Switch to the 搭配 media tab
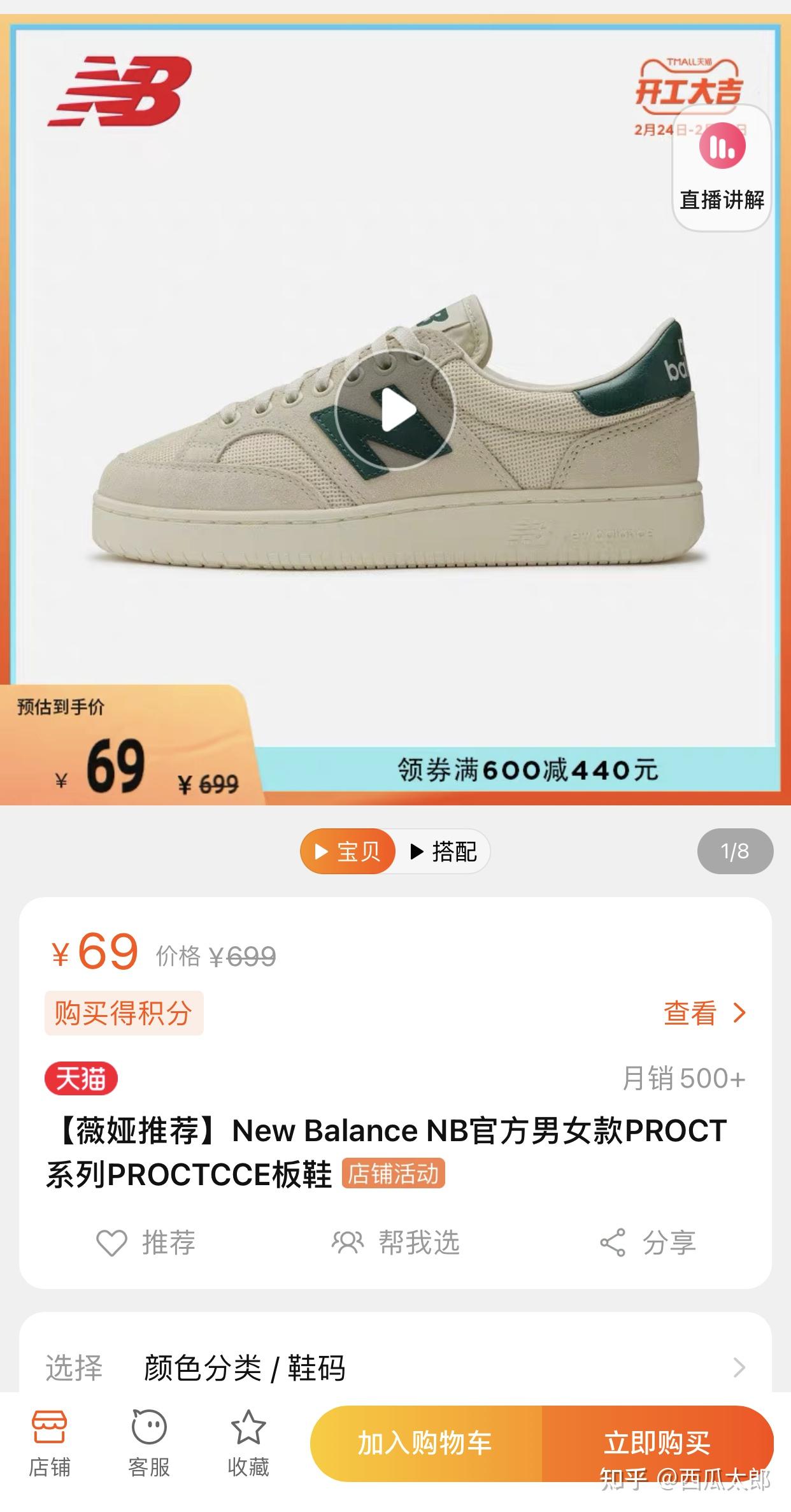 pos(444,851)
